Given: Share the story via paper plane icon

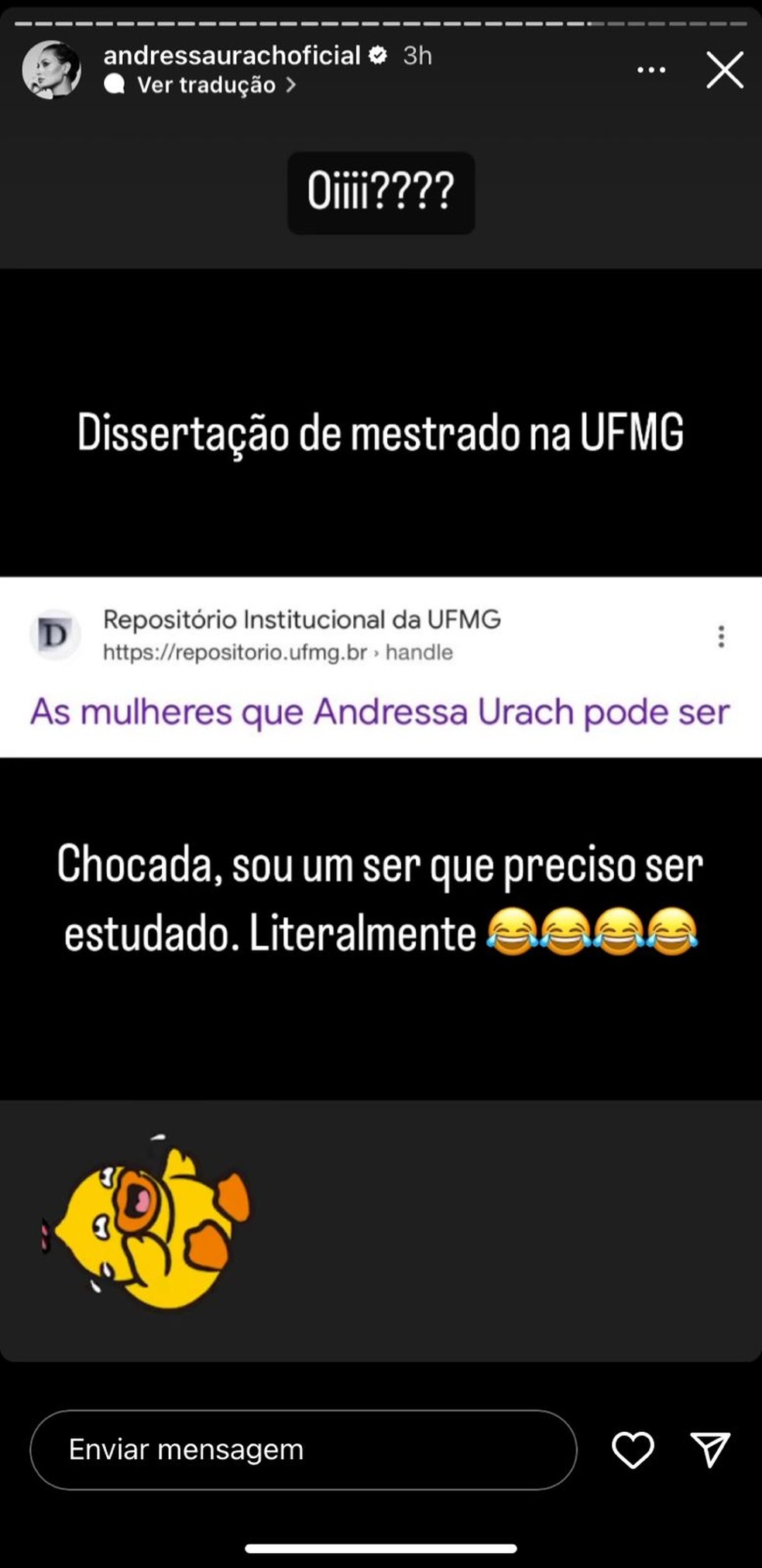Looking at the screenshot, I should coord(709,1449).
